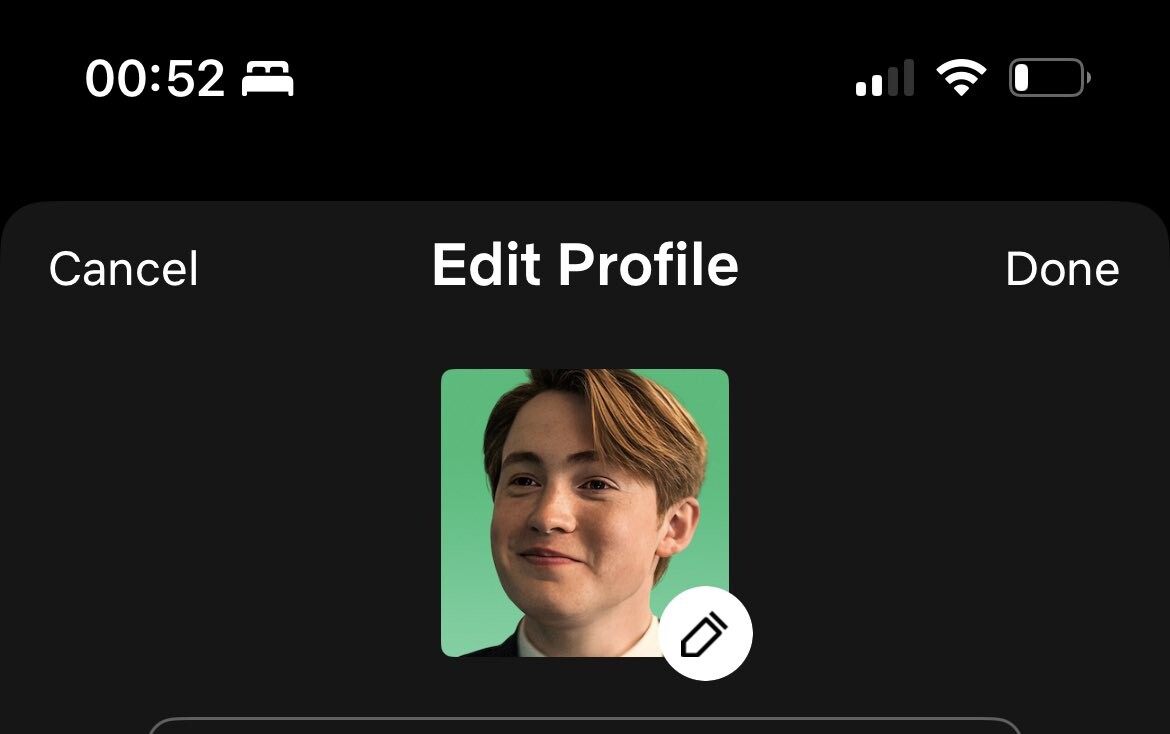Viewport: 1170px width, 734px height.
Task: Cancel editing the profile
Action: [123, 269]
